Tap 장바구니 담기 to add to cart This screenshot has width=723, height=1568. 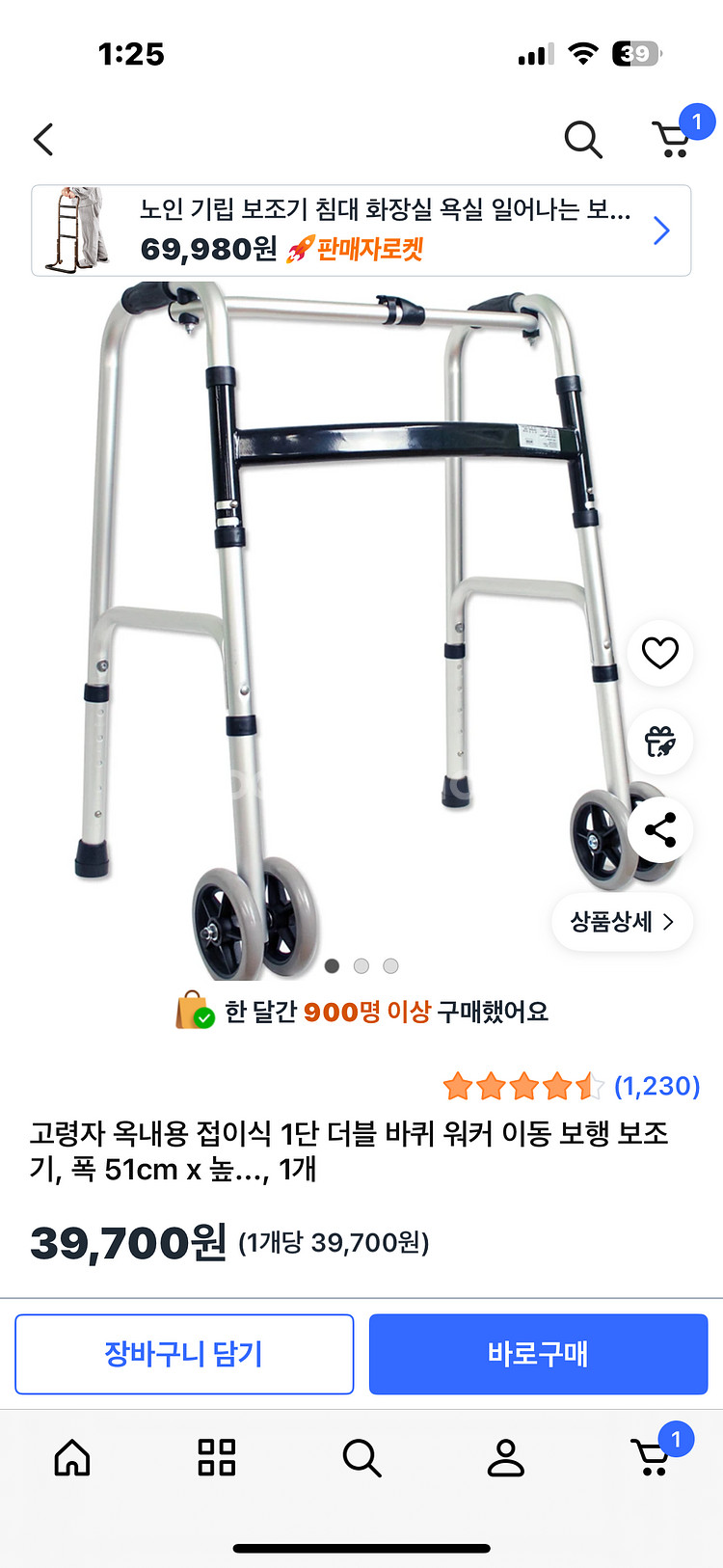coord(184,1354)
